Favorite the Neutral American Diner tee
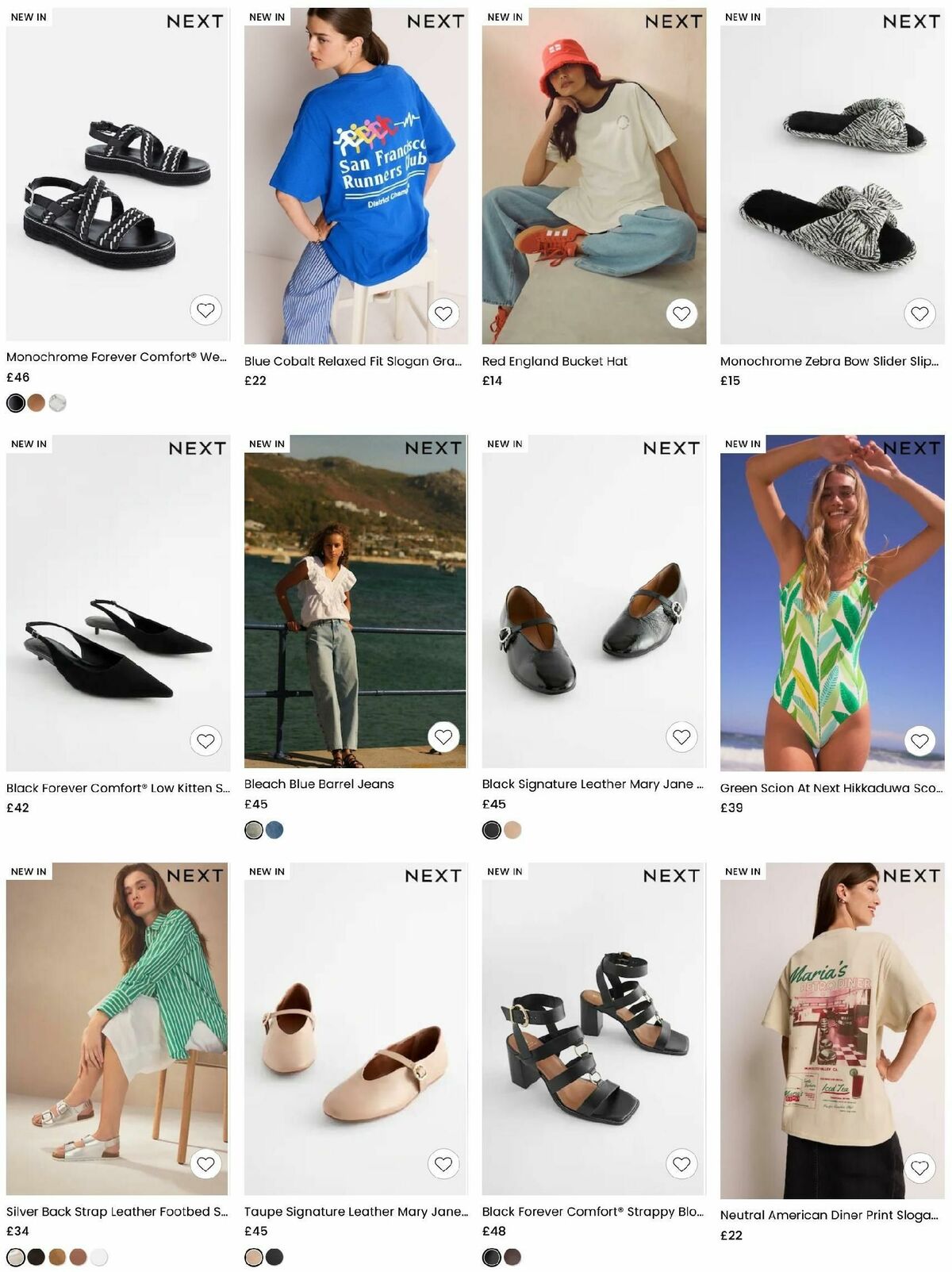The image size is (952, 1272). [919, 1166]
